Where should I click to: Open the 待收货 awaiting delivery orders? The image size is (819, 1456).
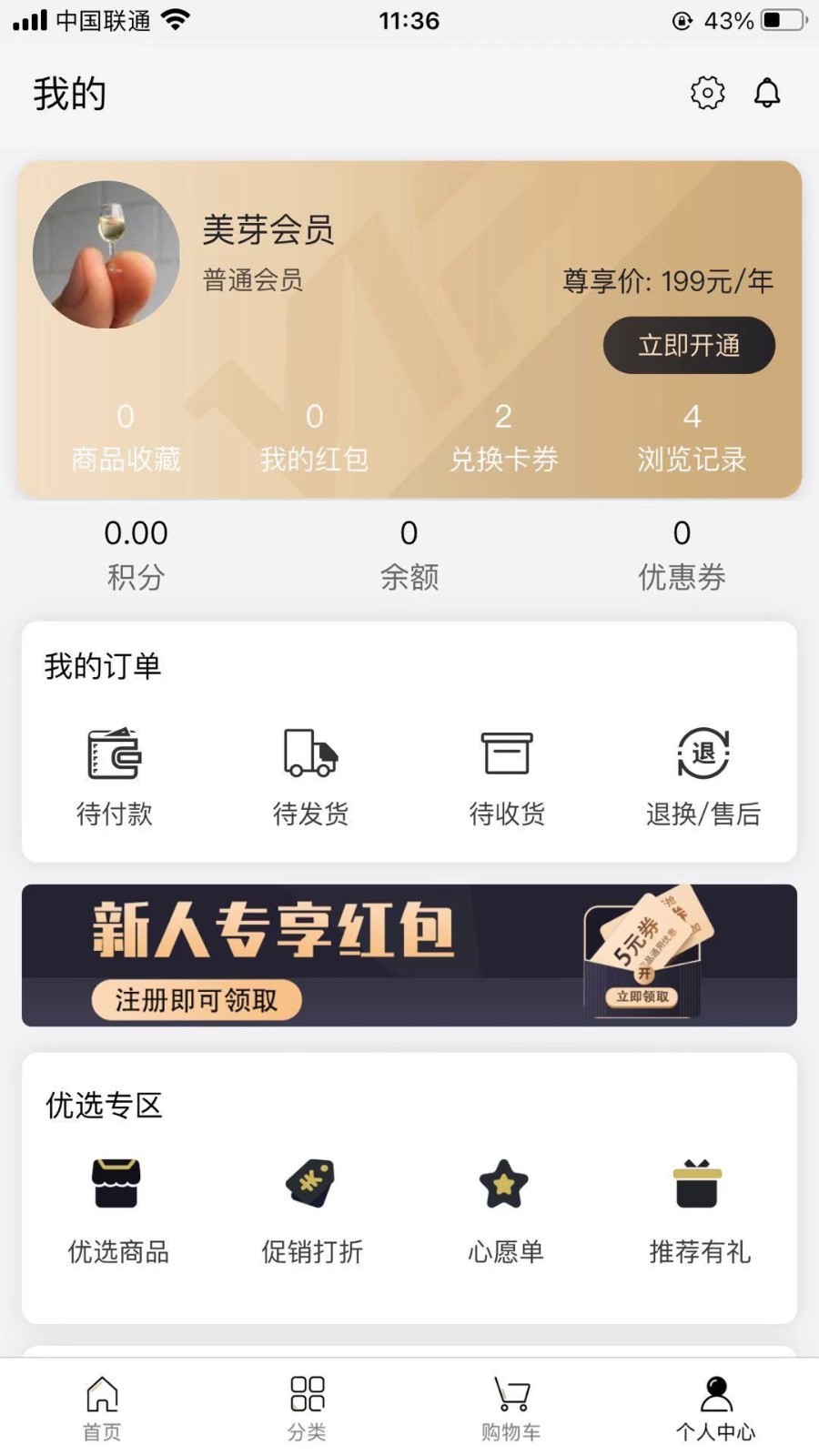click(507, 773)
